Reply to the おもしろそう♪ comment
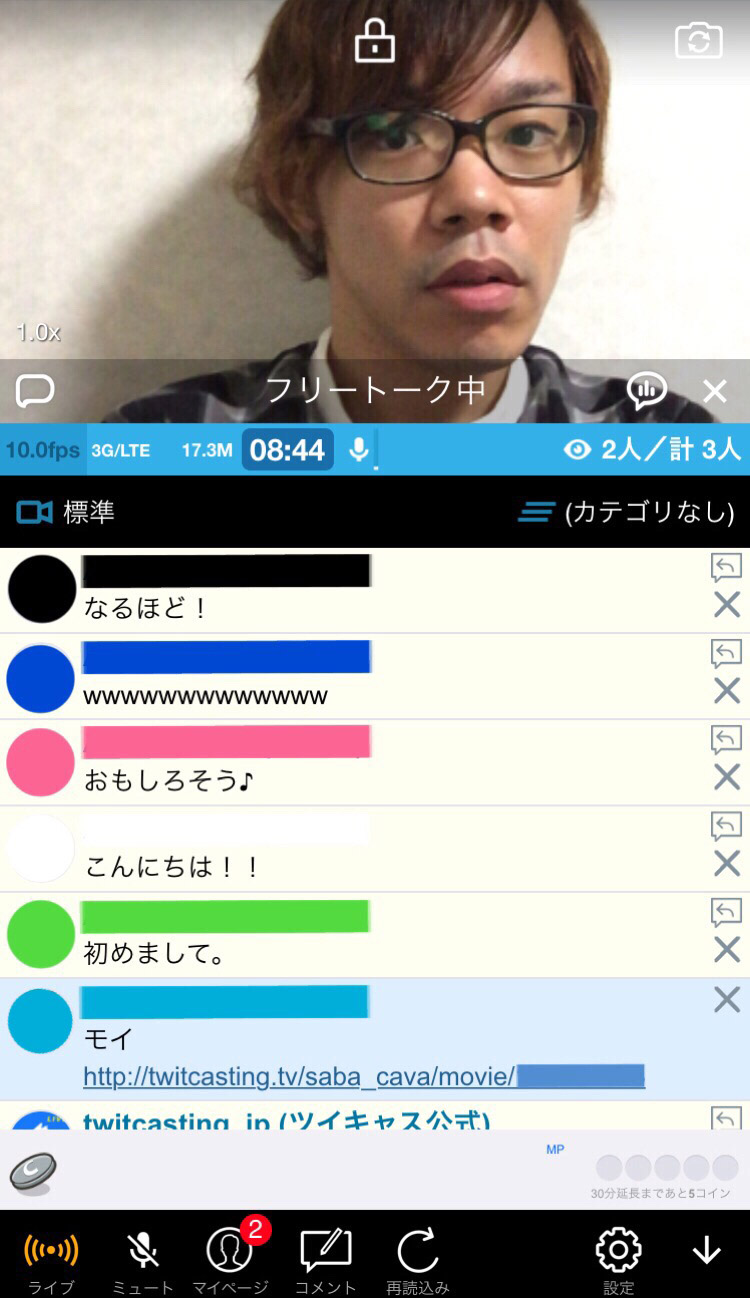This screenshot has width=750, height=1298. [x=726, y=740]
